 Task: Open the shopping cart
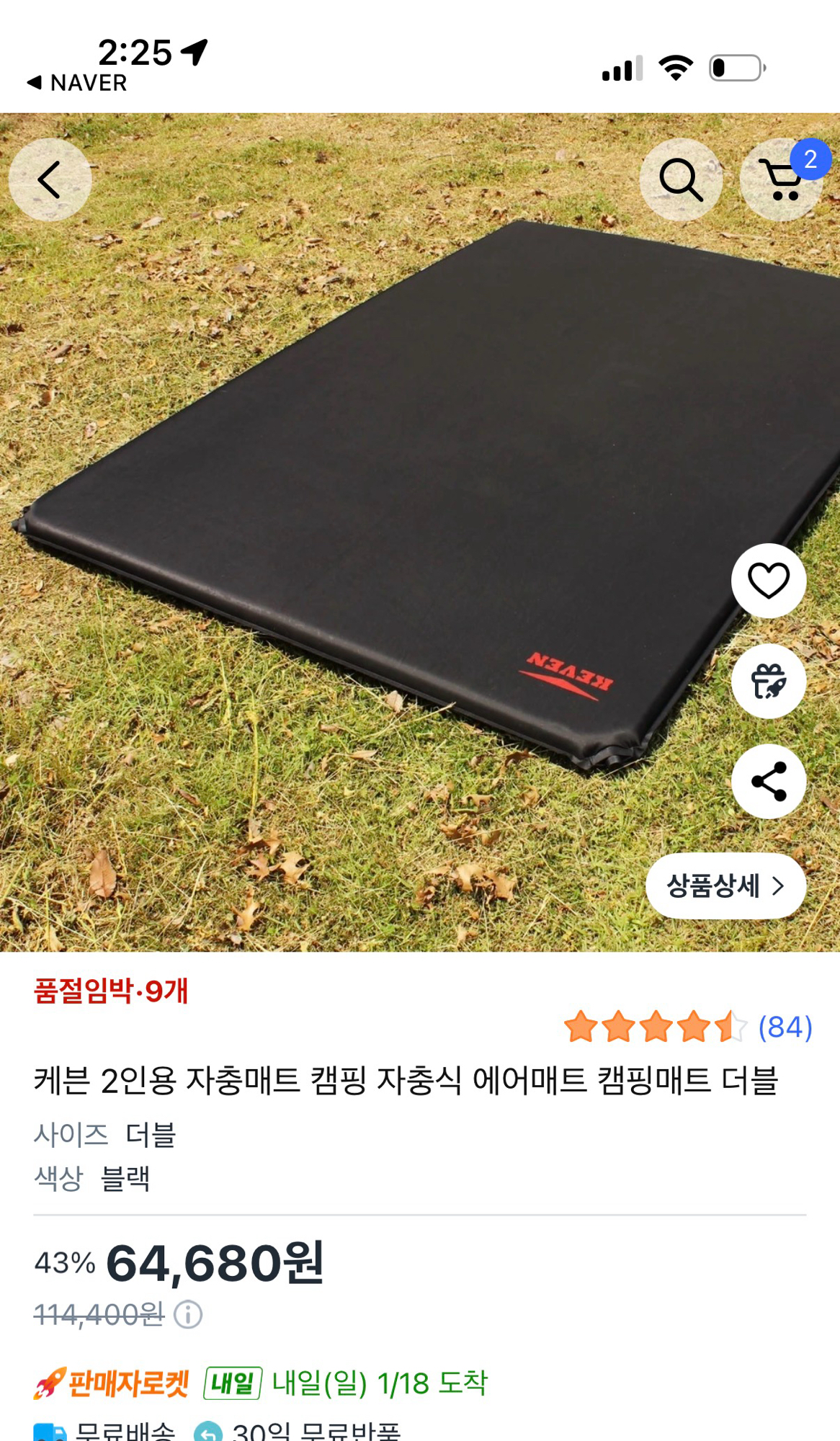pyautogui.click(x=782, y=180)
